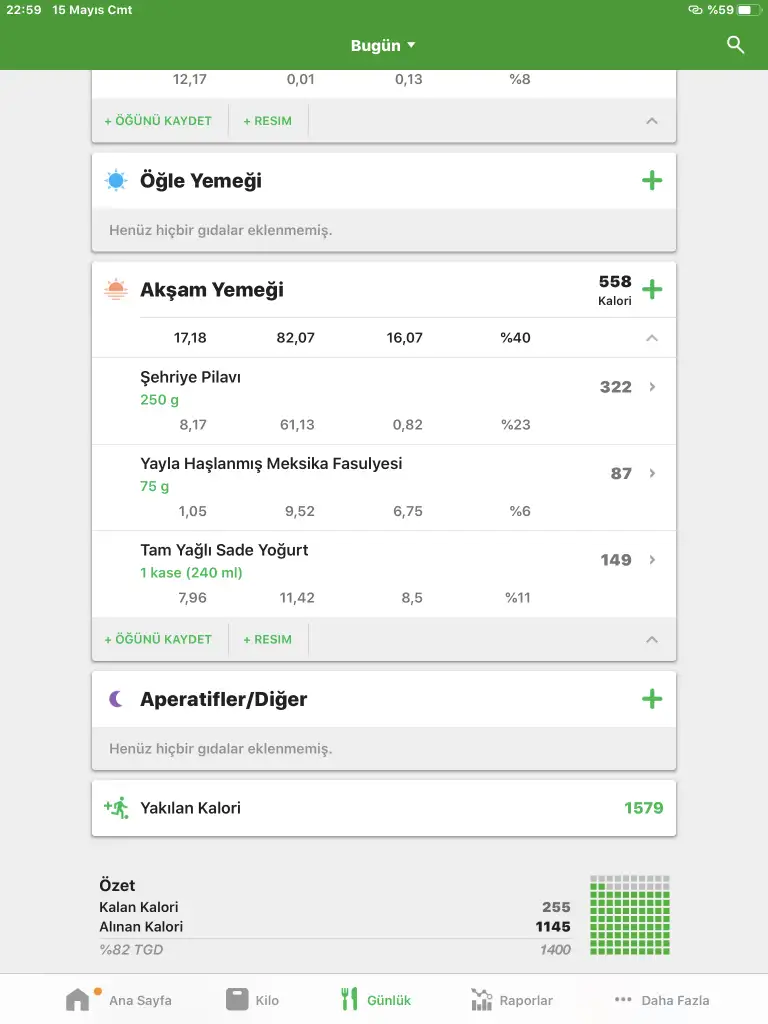Open Tam Yağlı Sade Yoğurt entry
The image size is (768, 1024).
(x=384, y=560)
